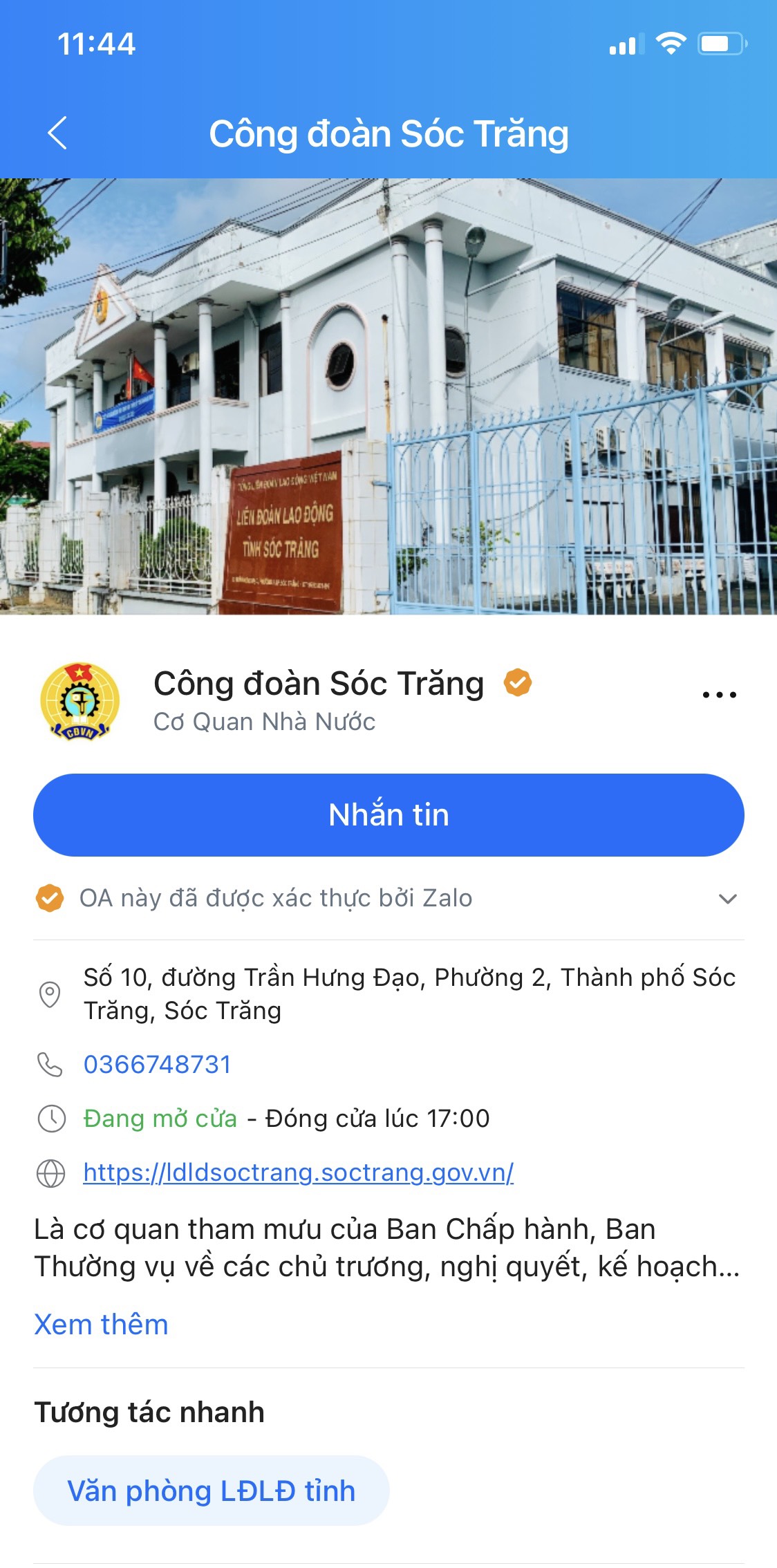Expand the Zalo verification info chevron
Viewport: 777px width, 1568px height.
click(727, 899)
